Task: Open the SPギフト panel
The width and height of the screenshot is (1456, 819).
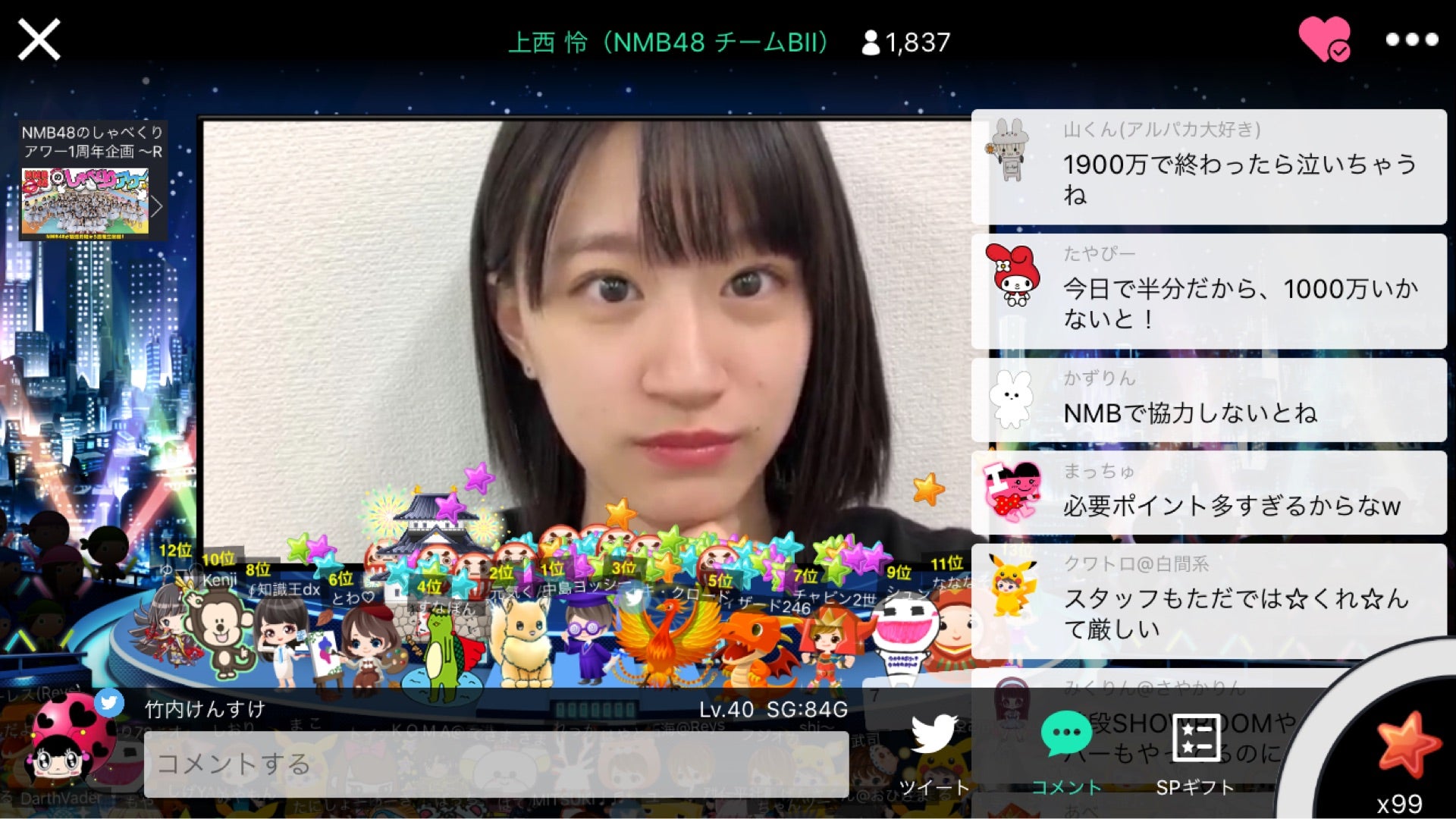Action: pos(1195,752)
